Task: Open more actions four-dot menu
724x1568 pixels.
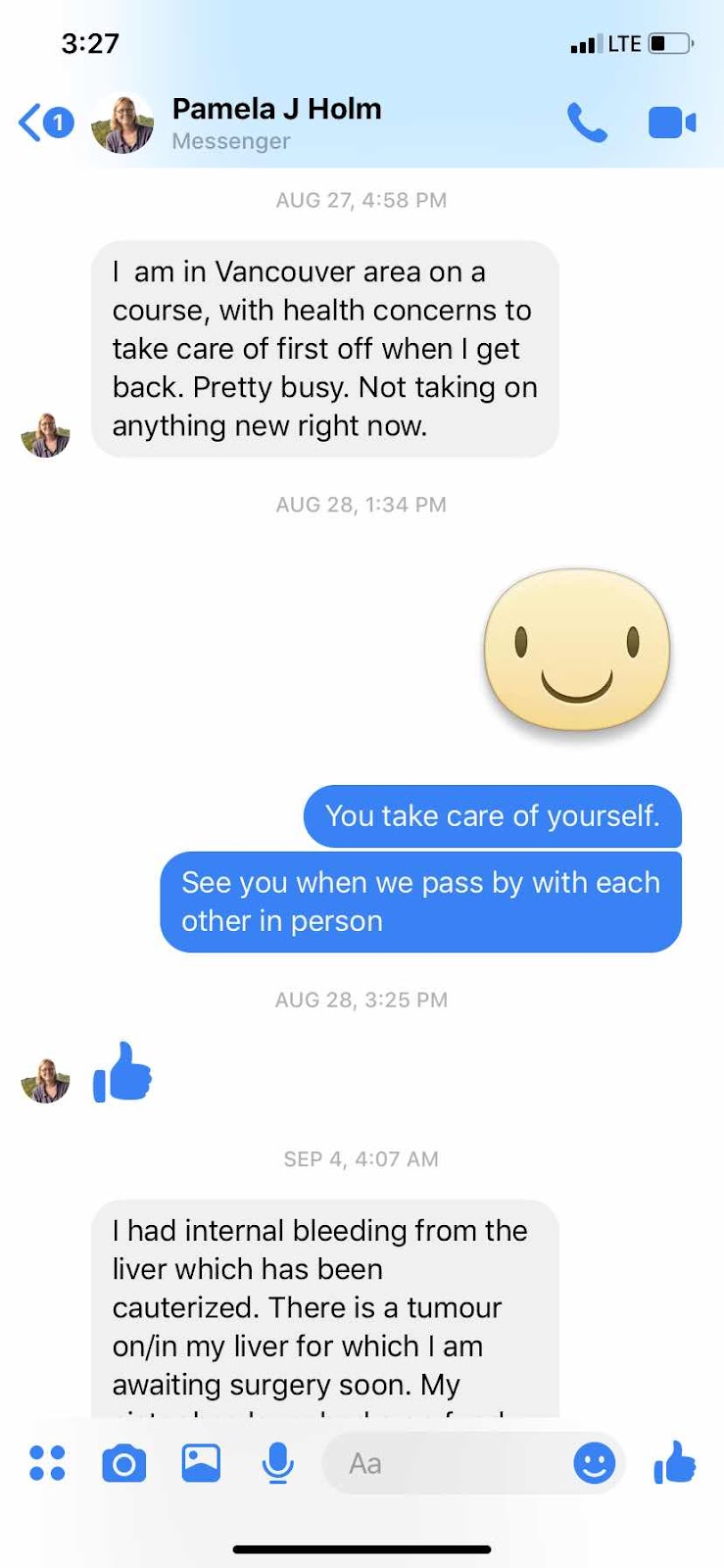Action: [47, 1463]
